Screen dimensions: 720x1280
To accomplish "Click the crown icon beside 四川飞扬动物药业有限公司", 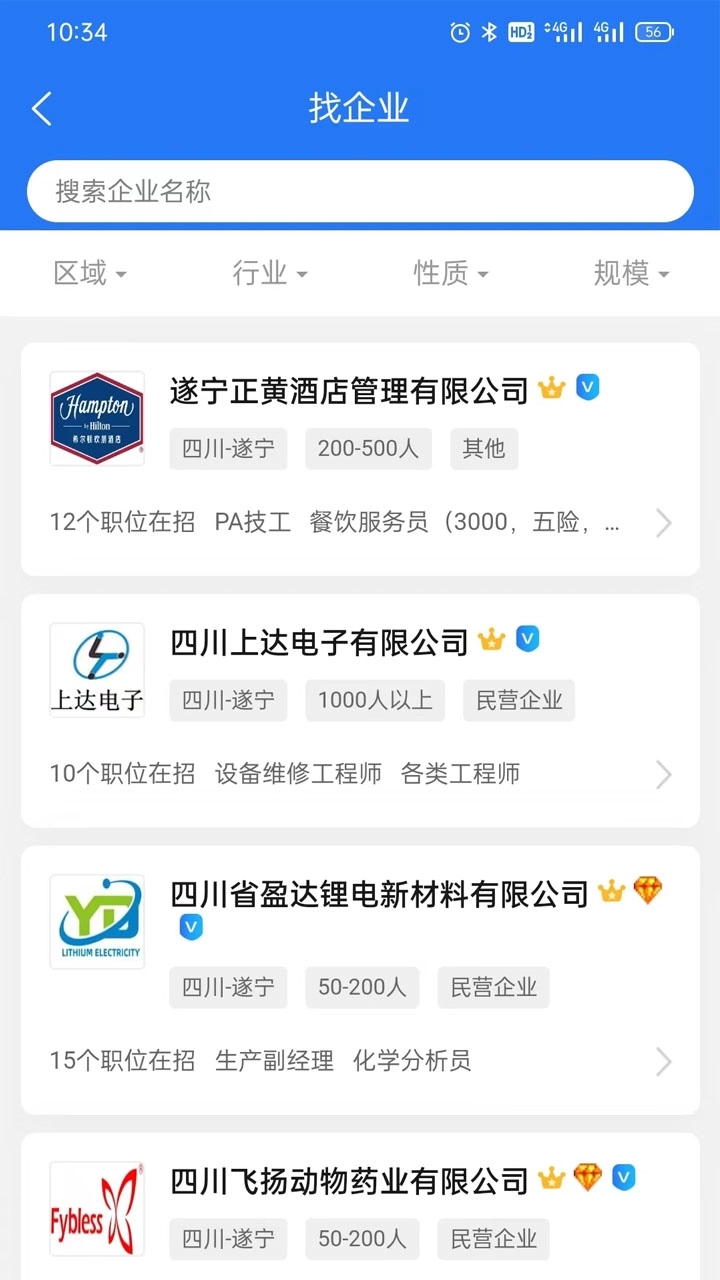I will [x=551, y=1177].
